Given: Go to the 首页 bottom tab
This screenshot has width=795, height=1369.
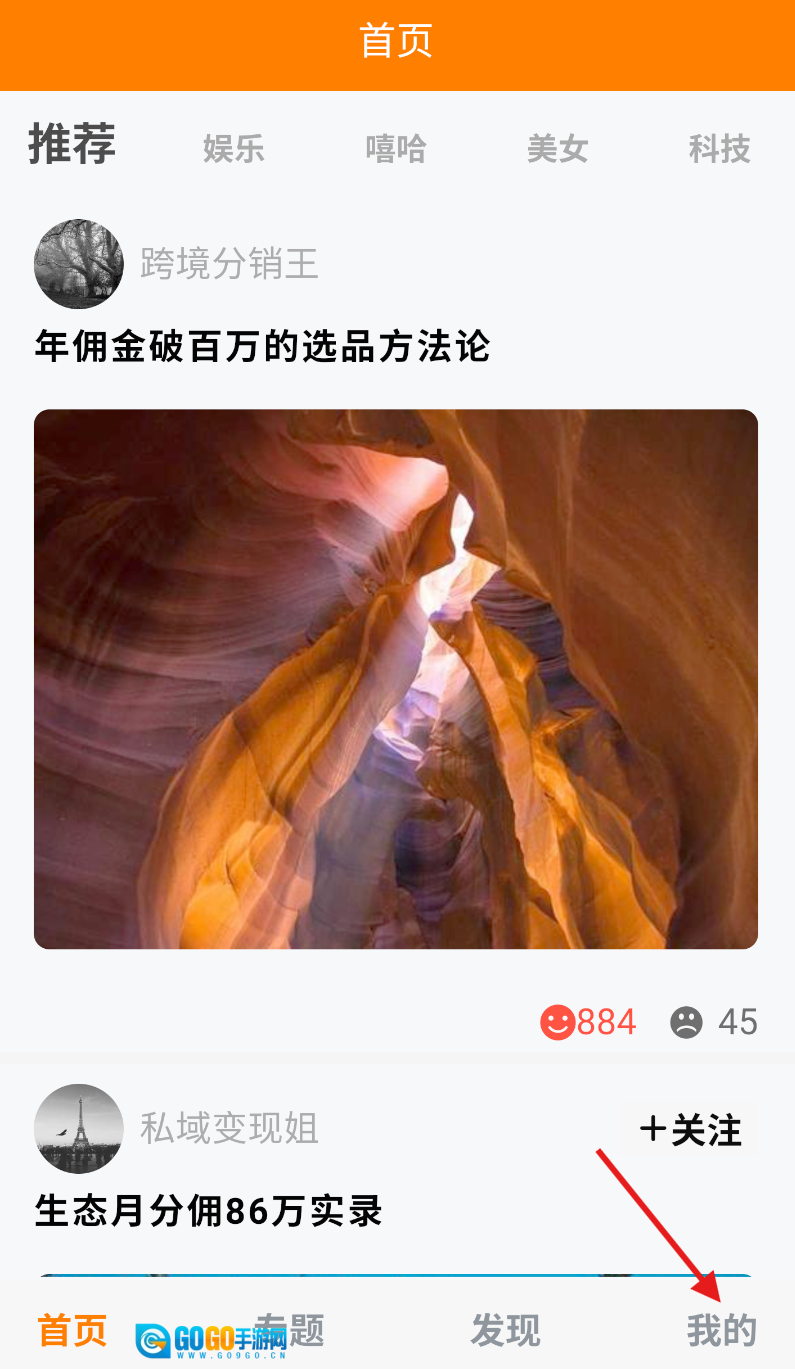Looking at the screenshot, I should (x=72, y=1331).
